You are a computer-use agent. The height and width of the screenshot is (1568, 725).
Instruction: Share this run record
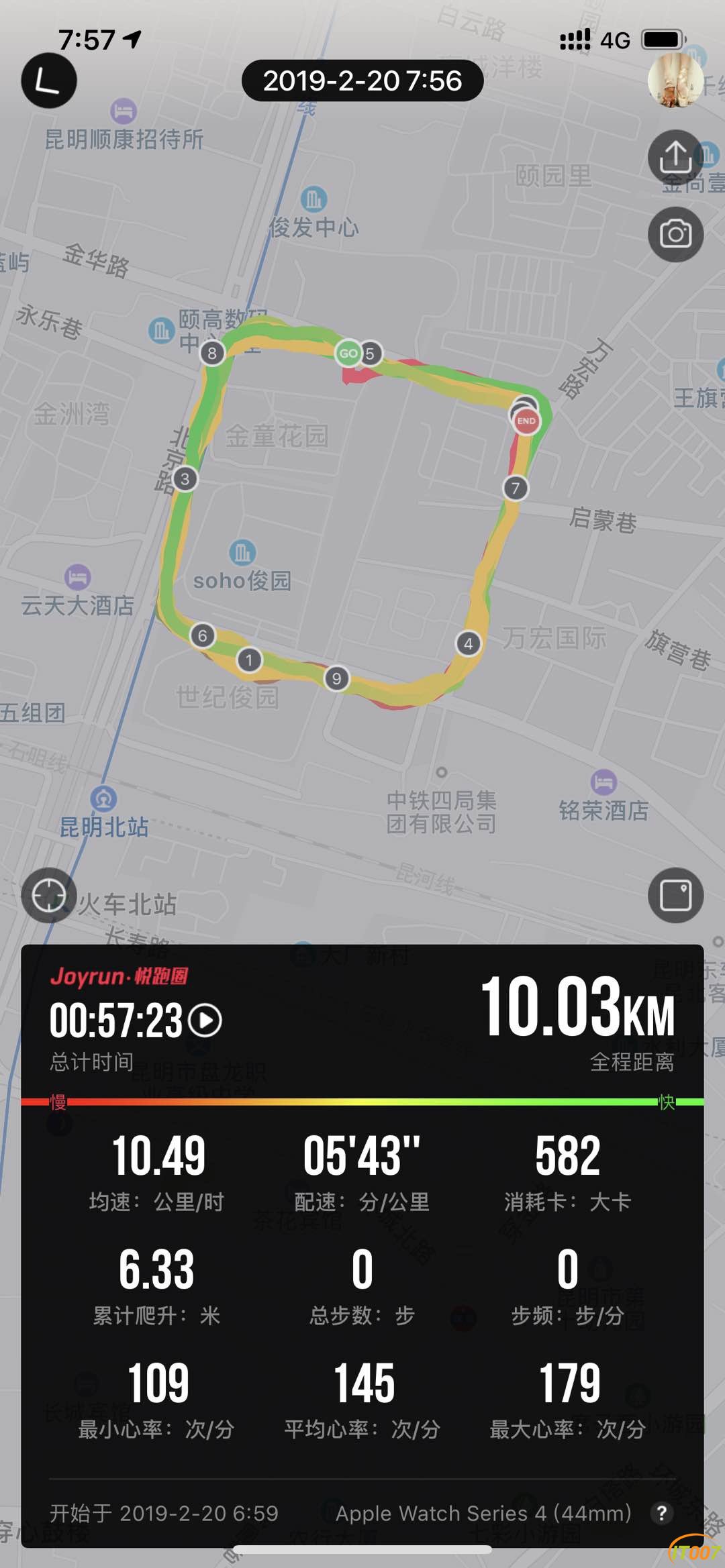pyautogui.click(x=675, y=158)
